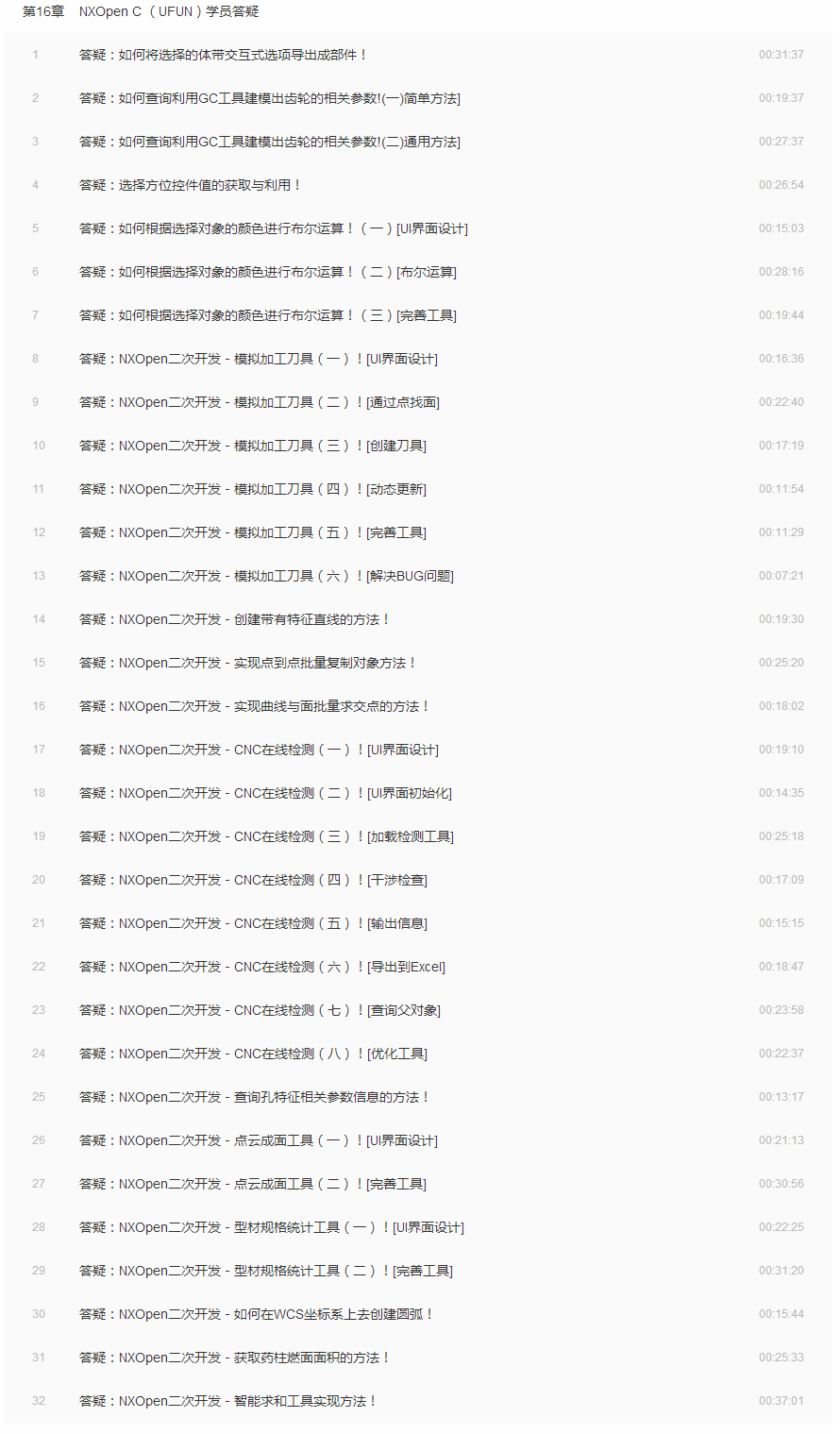Select lesson 26 点云成面工具（一）[UI界面设计]
840x1434 pixels.
click(258, 1140)
